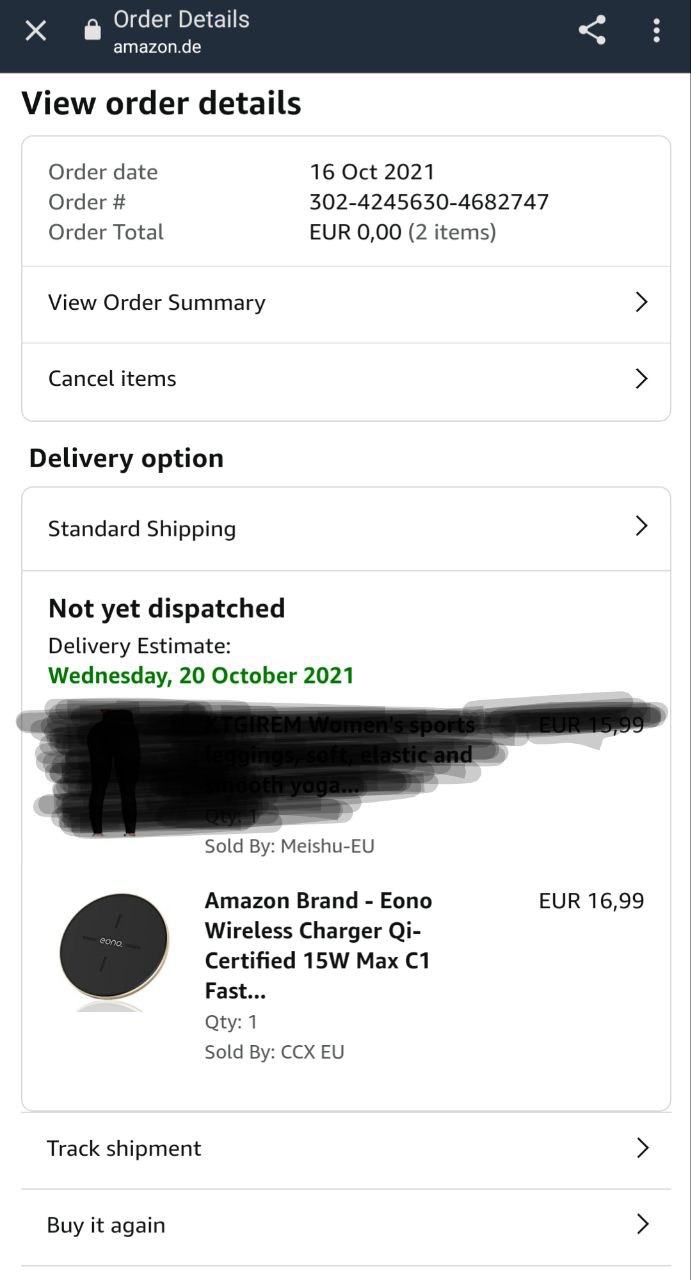The height and width of the screenshot is (1280, 691).
Task: Select Cancel items
Action: pos(346,379)
